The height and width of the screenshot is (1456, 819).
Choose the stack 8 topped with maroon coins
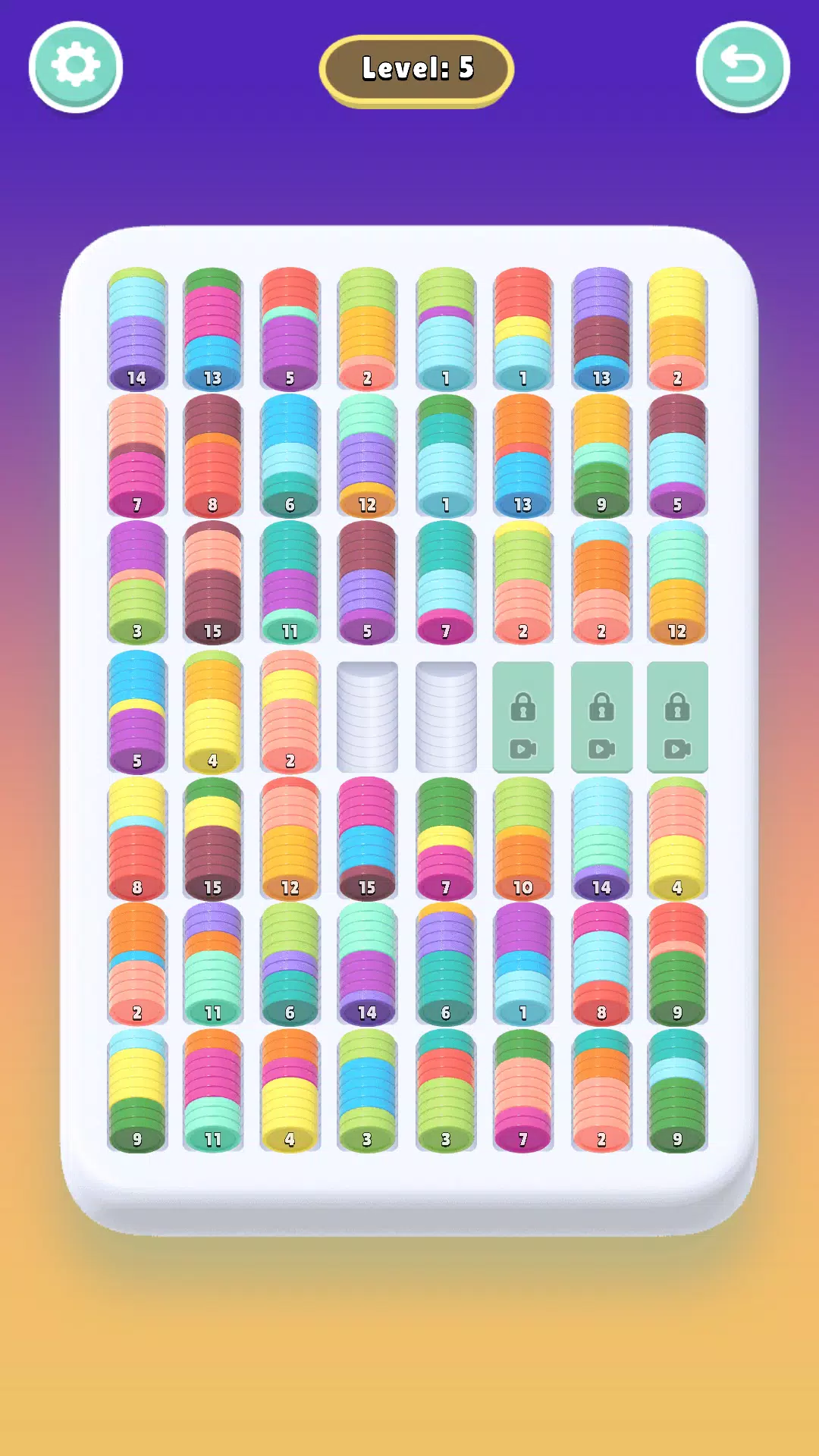pyautogui.click(x=212, y=455)
